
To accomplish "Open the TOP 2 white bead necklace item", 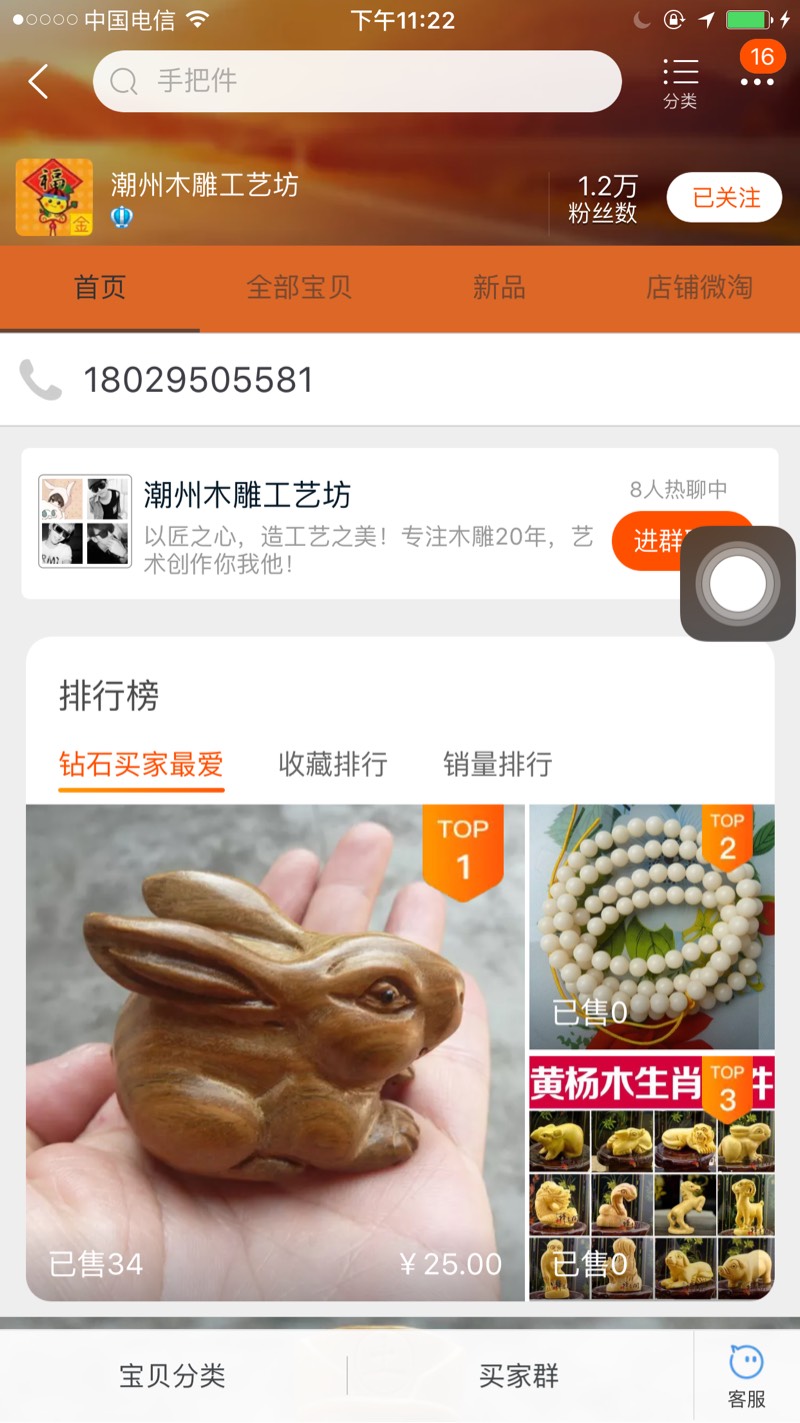I will (651, 926).
